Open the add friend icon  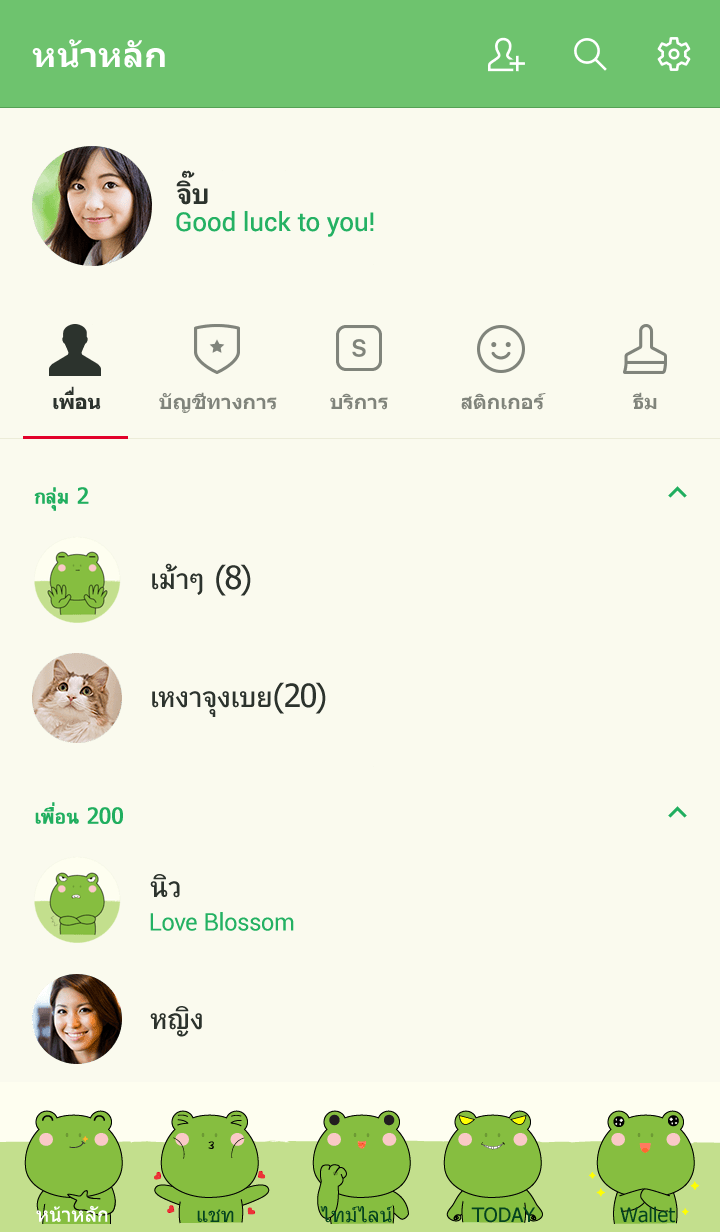(506, 55)
